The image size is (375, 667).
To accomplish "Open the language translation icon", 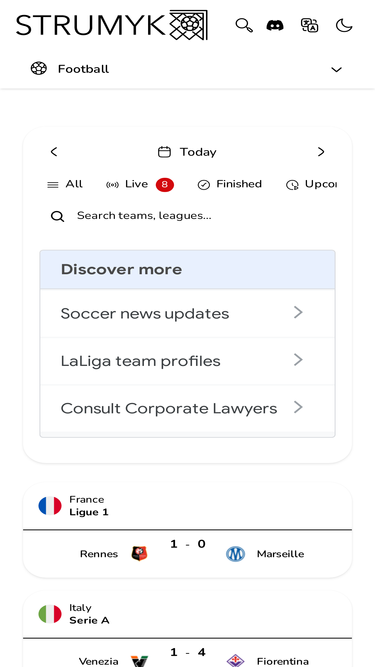I will click(x=310, y=26).
